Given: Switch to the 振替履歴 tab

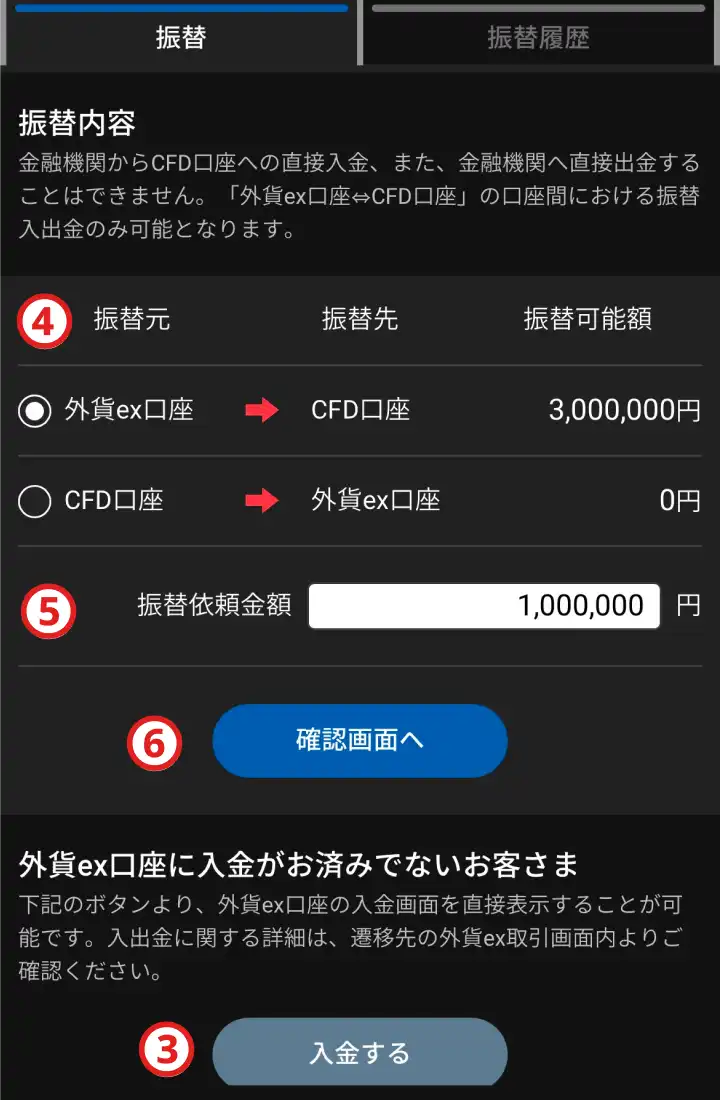Looking at the screenshot, I should 538,37.
